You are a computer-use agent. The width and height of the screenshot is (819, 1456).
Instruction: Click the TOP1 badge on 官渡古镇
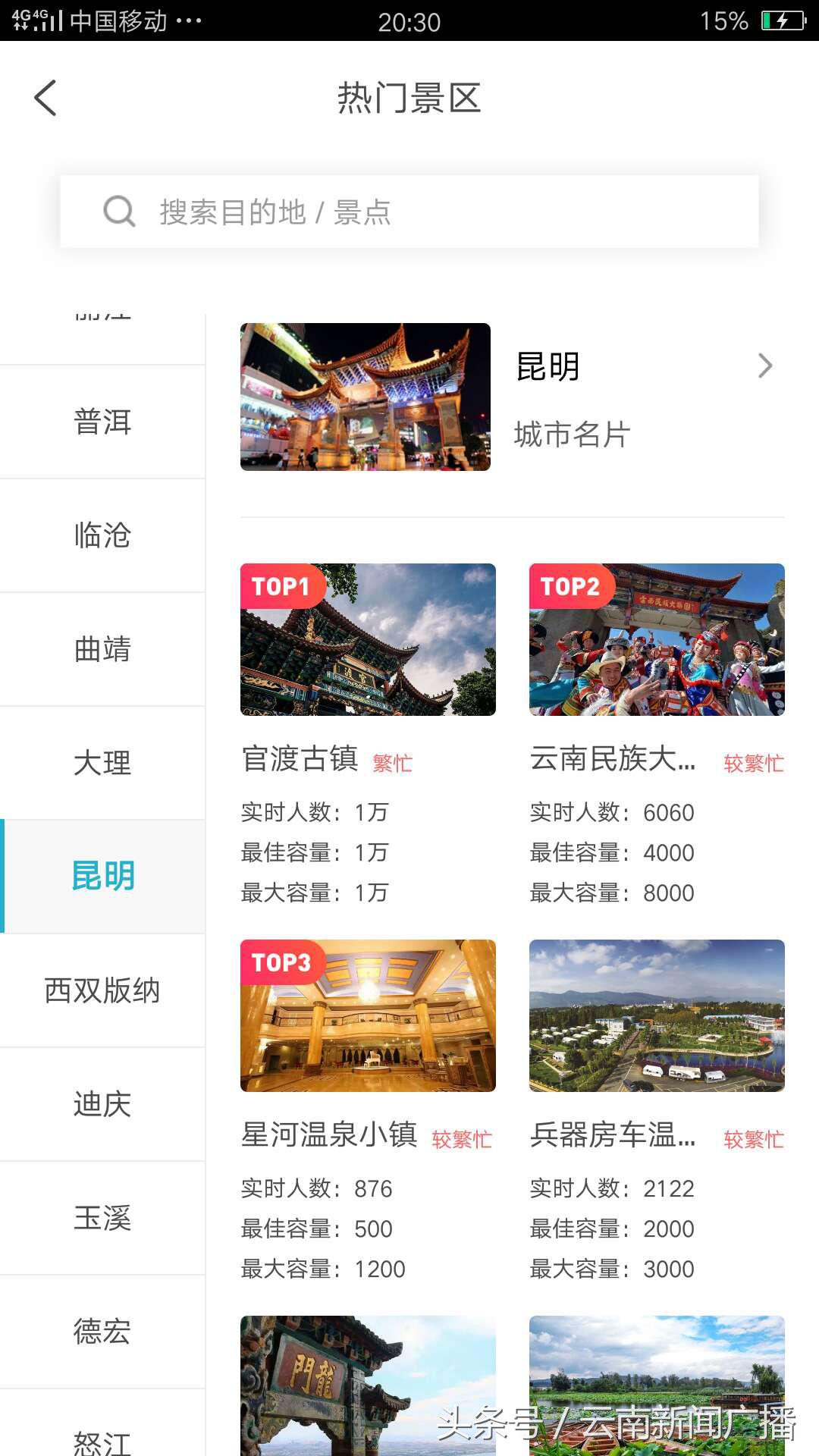click(x=281, y=585)
